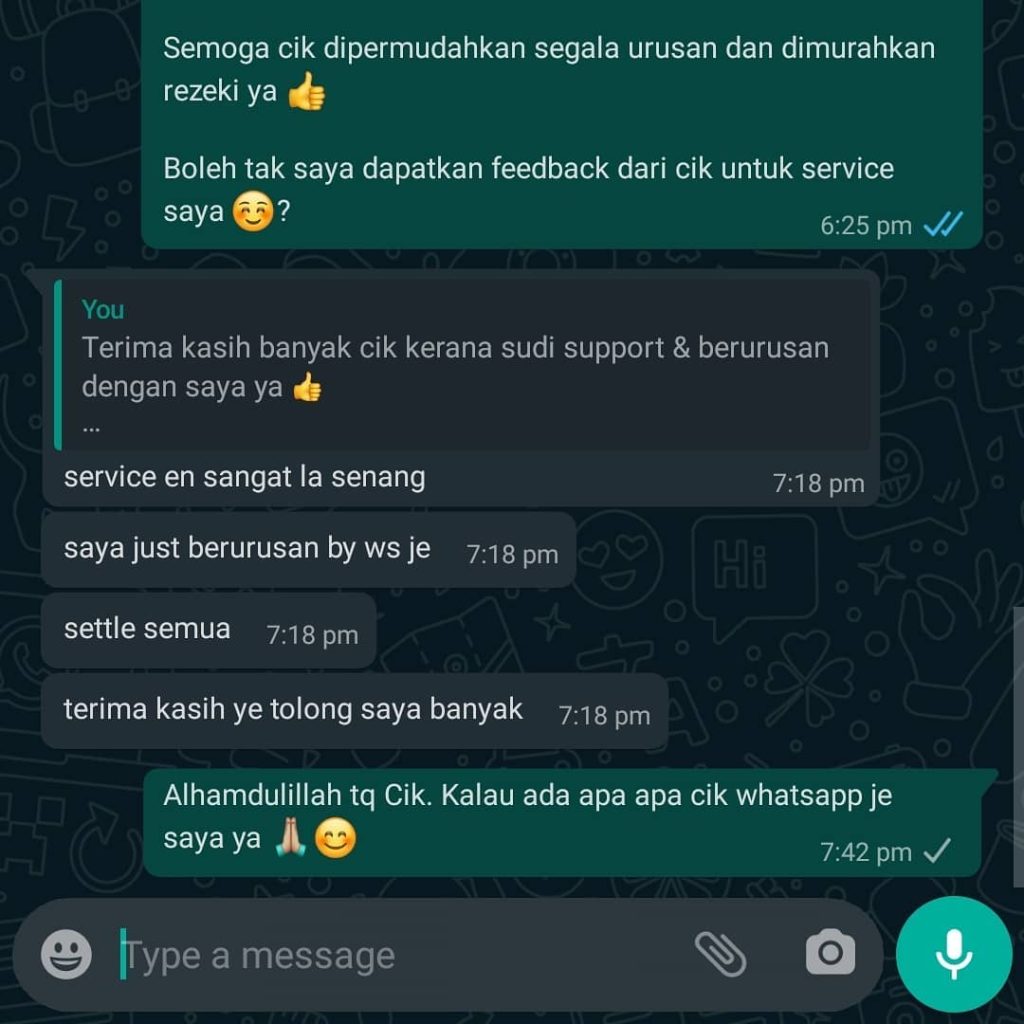Screen dimensions: 1024x1024
Task: Open the camera to take a photo
Action: 830,954
